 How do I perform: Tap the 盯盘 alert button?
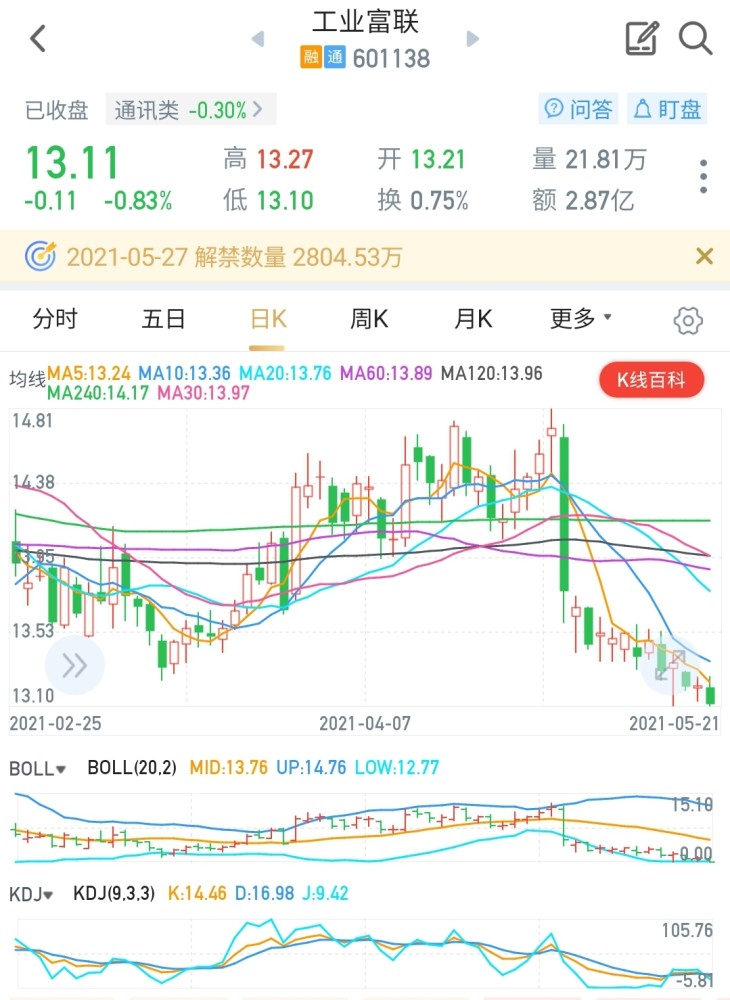(x=667, y=110)
